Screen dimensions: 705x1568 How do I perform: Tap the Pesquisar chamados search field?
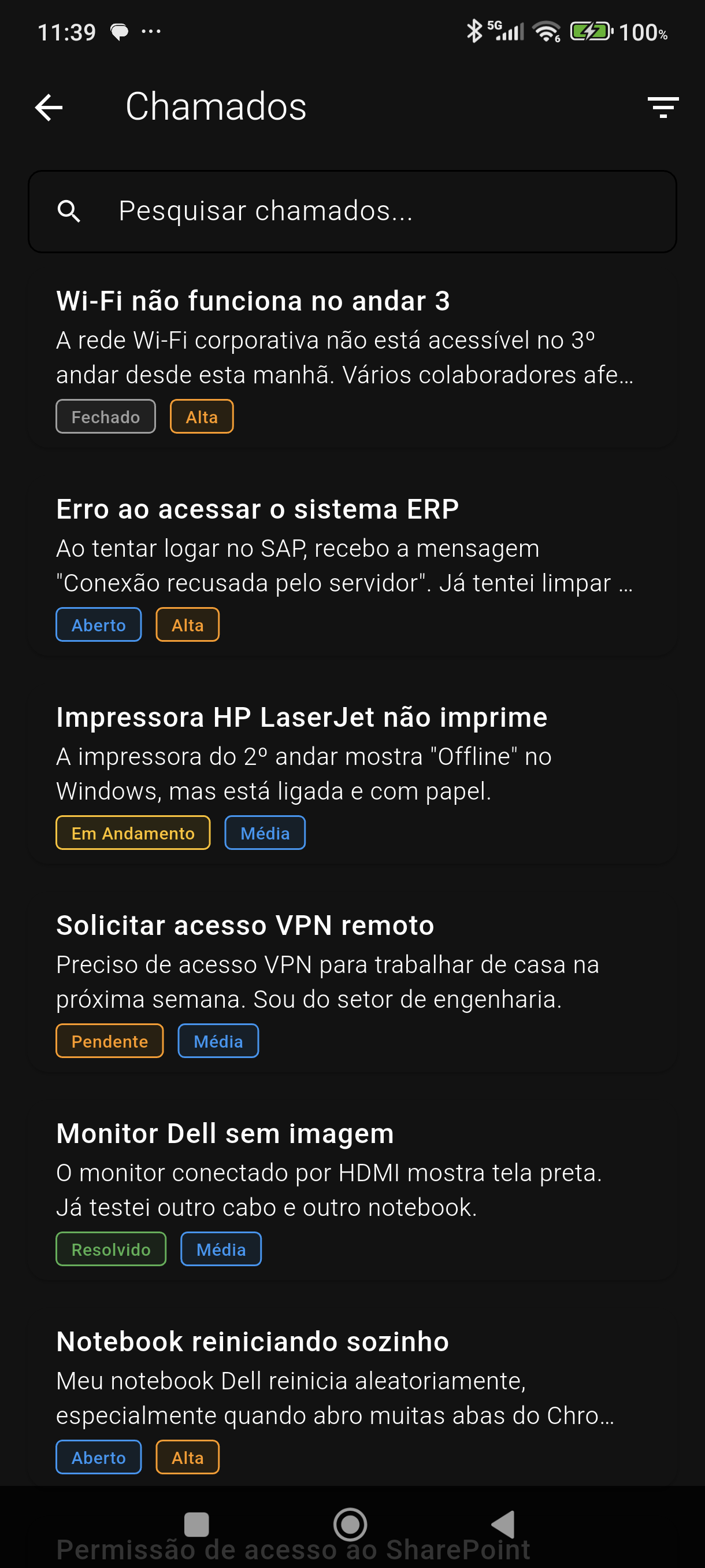[x=352, y=211]
